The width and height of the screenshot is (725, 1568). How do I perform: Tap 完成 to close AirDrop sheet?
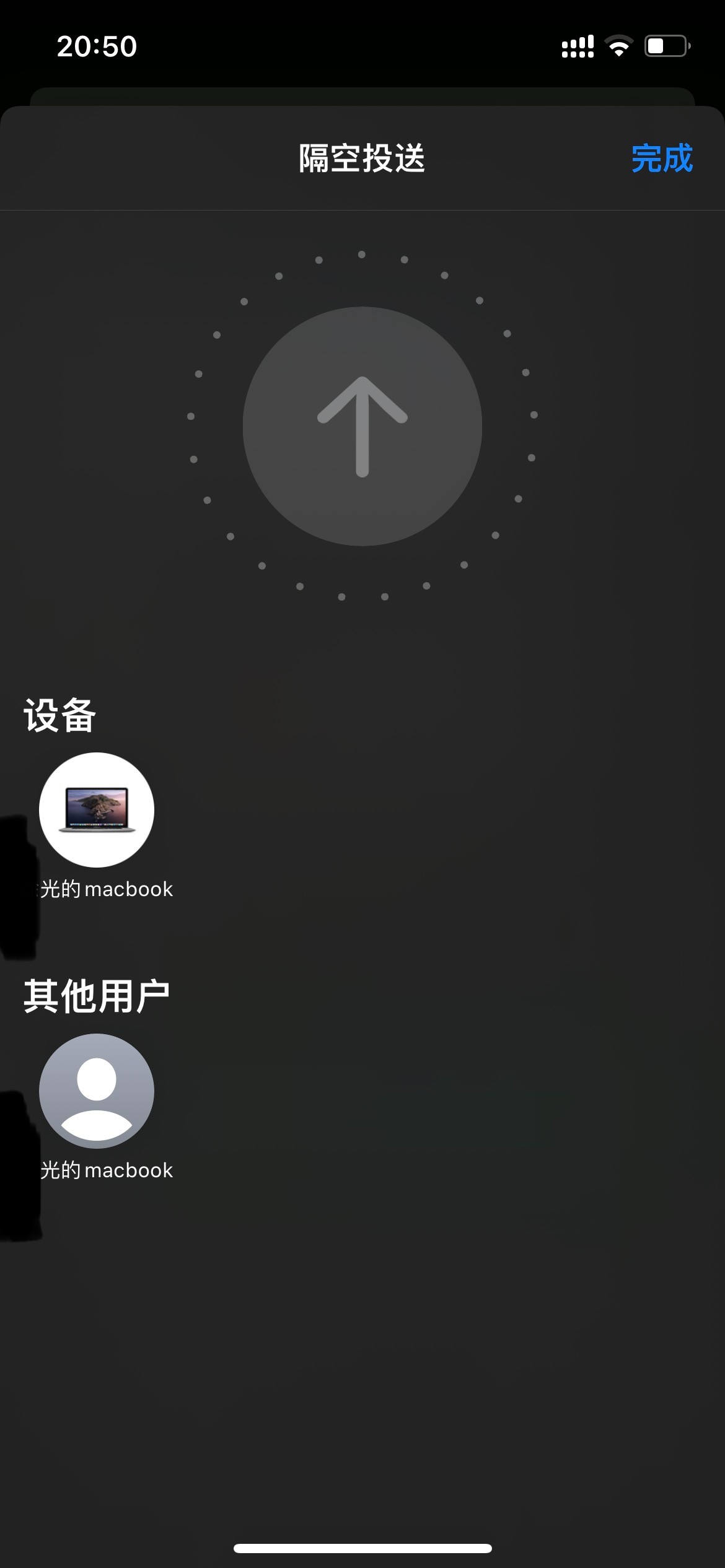tap(661, 159)
